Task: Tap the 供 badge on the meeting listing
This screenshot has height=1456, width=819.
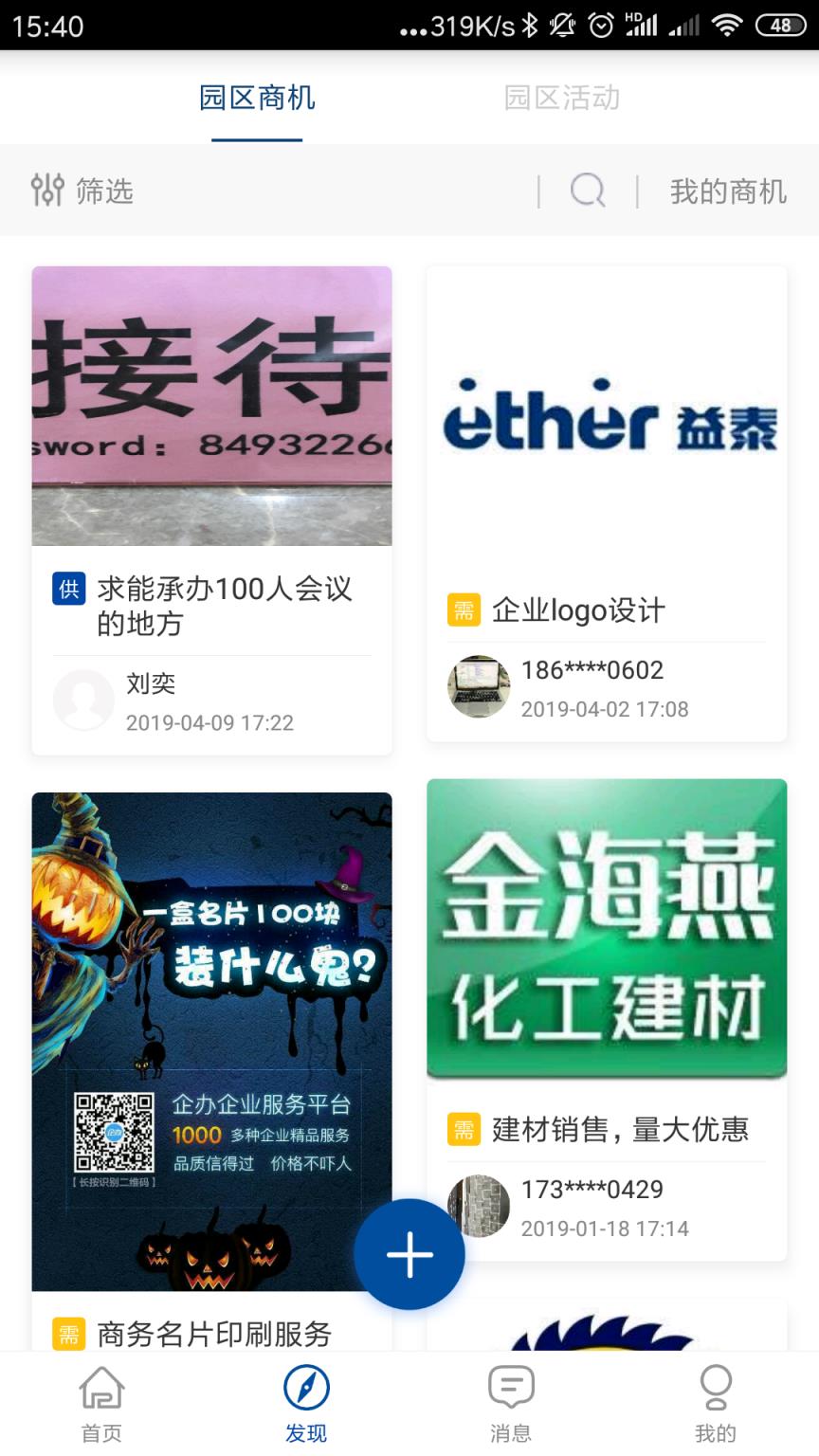Action: point(67,590)
